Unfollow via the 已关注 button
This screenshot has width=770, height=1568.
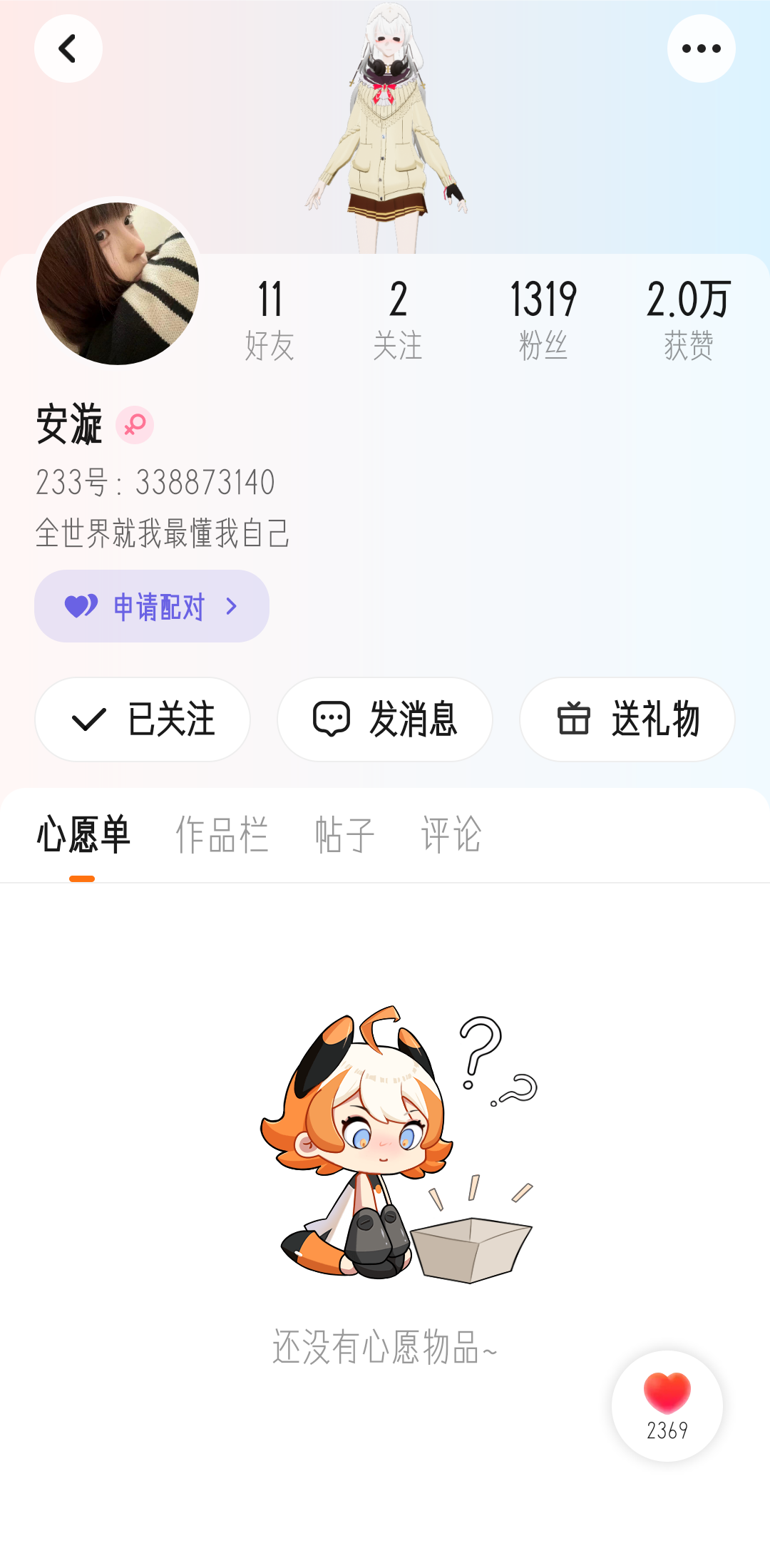point(143,719)
